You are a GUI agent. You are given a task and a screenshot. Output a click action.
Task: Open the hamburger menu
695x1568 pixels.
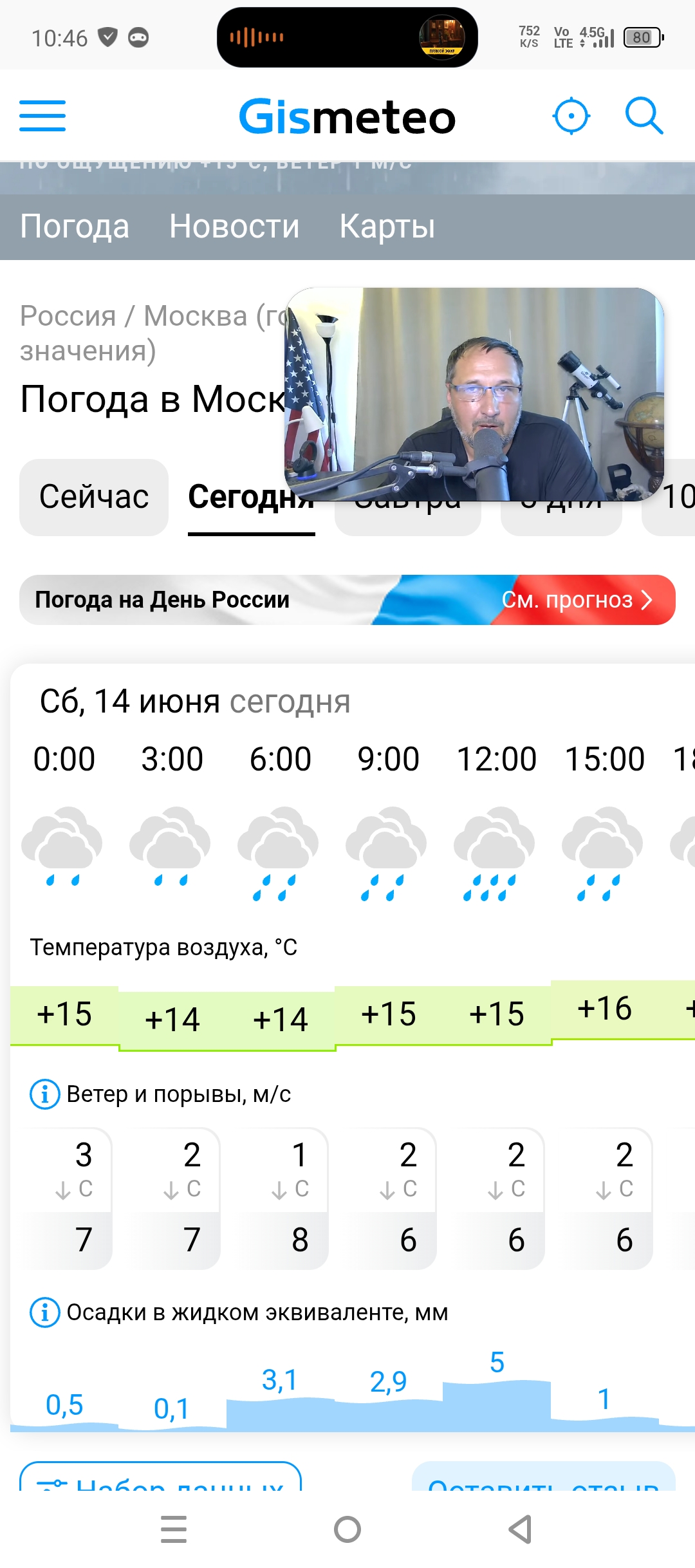[x=42, y=116]
